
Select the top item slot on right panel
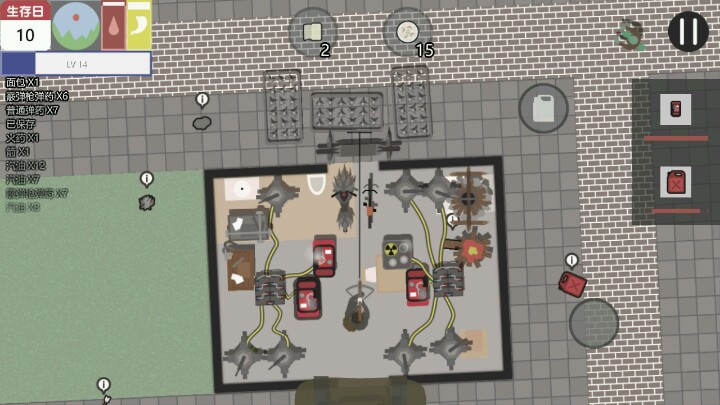point(675,108)
